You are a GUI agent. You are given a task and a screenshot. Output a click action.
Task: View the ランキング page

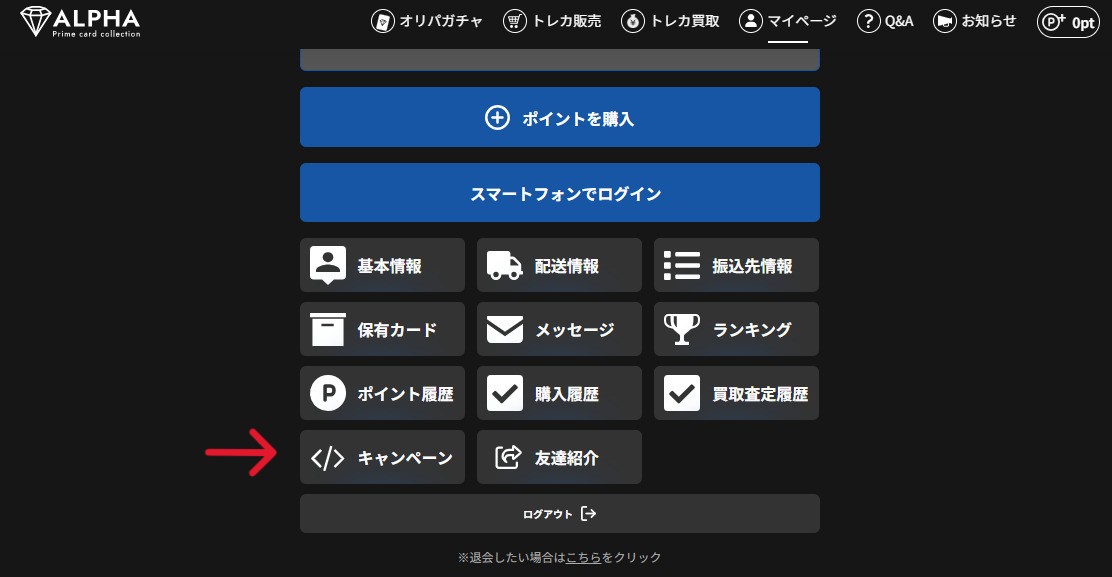coord(736,329)
